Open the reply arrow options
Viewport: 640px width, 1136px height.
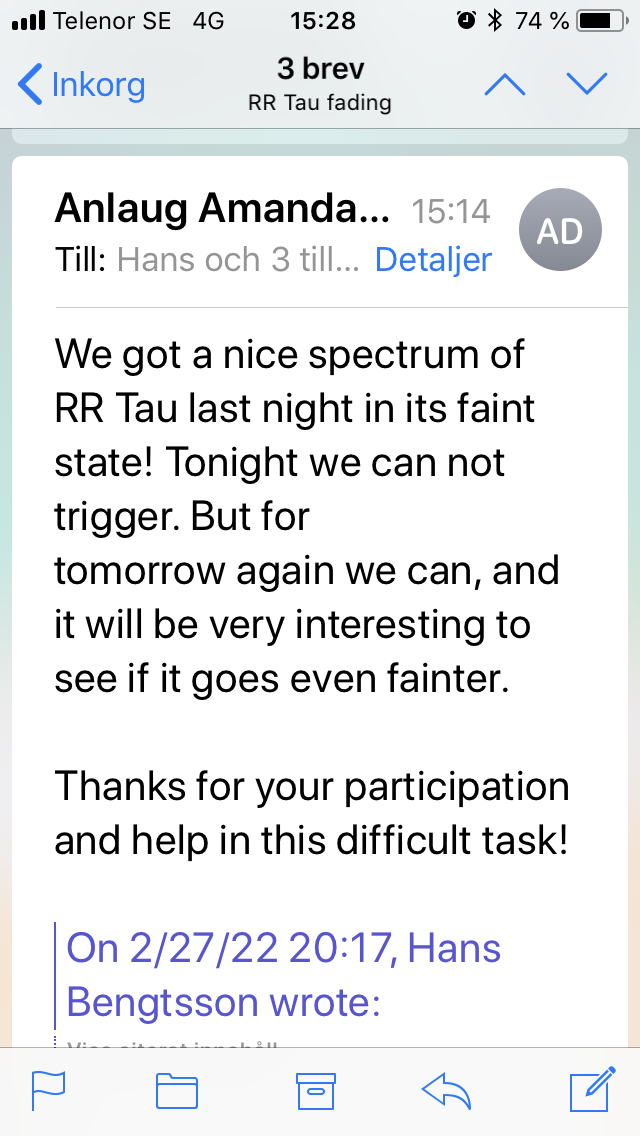pyautogui.click(x=446, y=1092)
